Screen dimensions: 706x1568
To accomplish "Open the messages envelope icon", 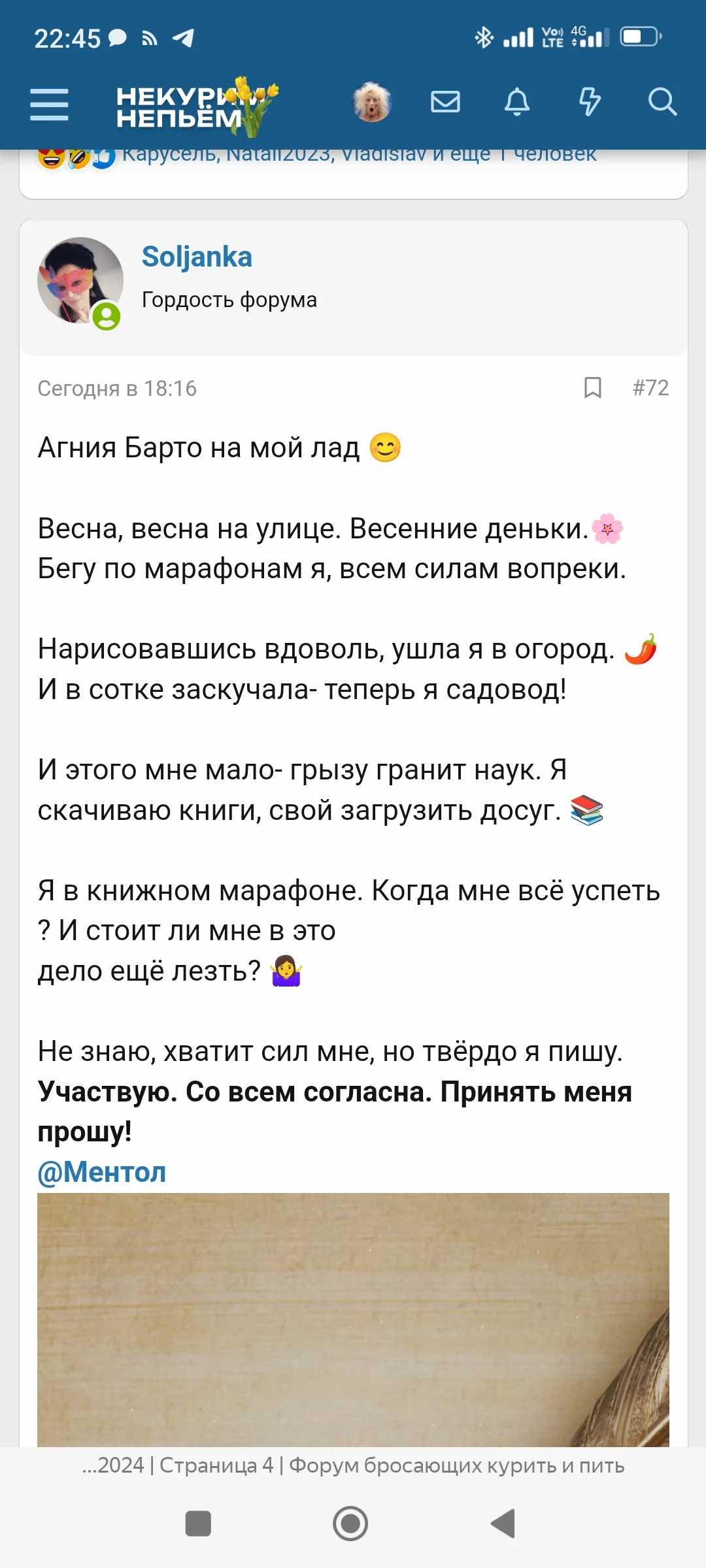I will coord(445,102).
